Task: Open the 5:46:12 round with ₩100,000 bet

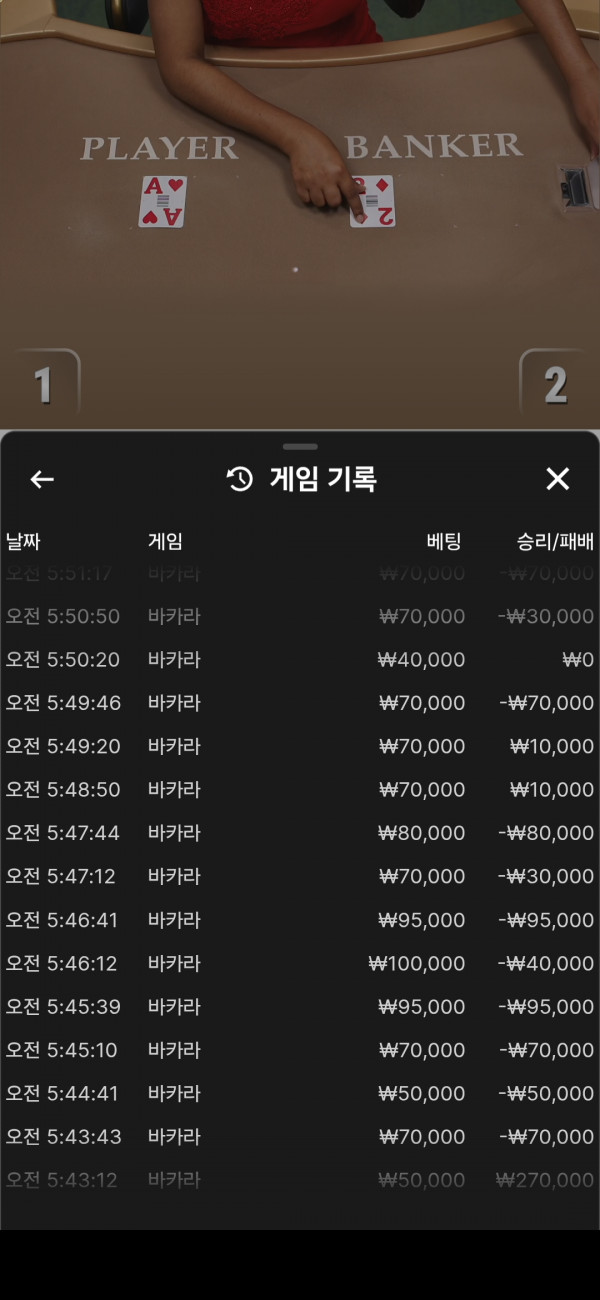Action: [300, 964]
